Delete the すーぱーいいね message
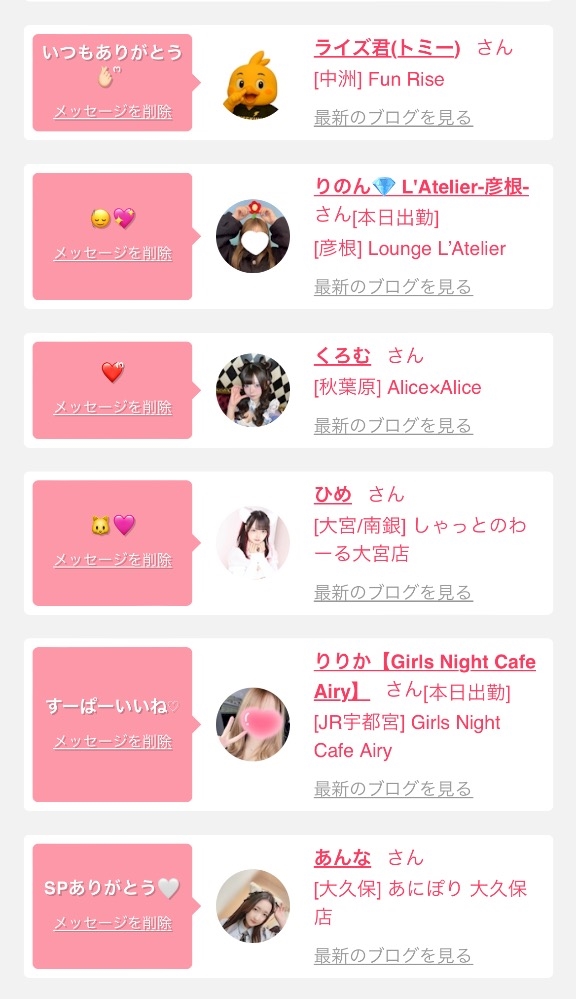Screen dimensions: 576x999 [x=113, y=742]
